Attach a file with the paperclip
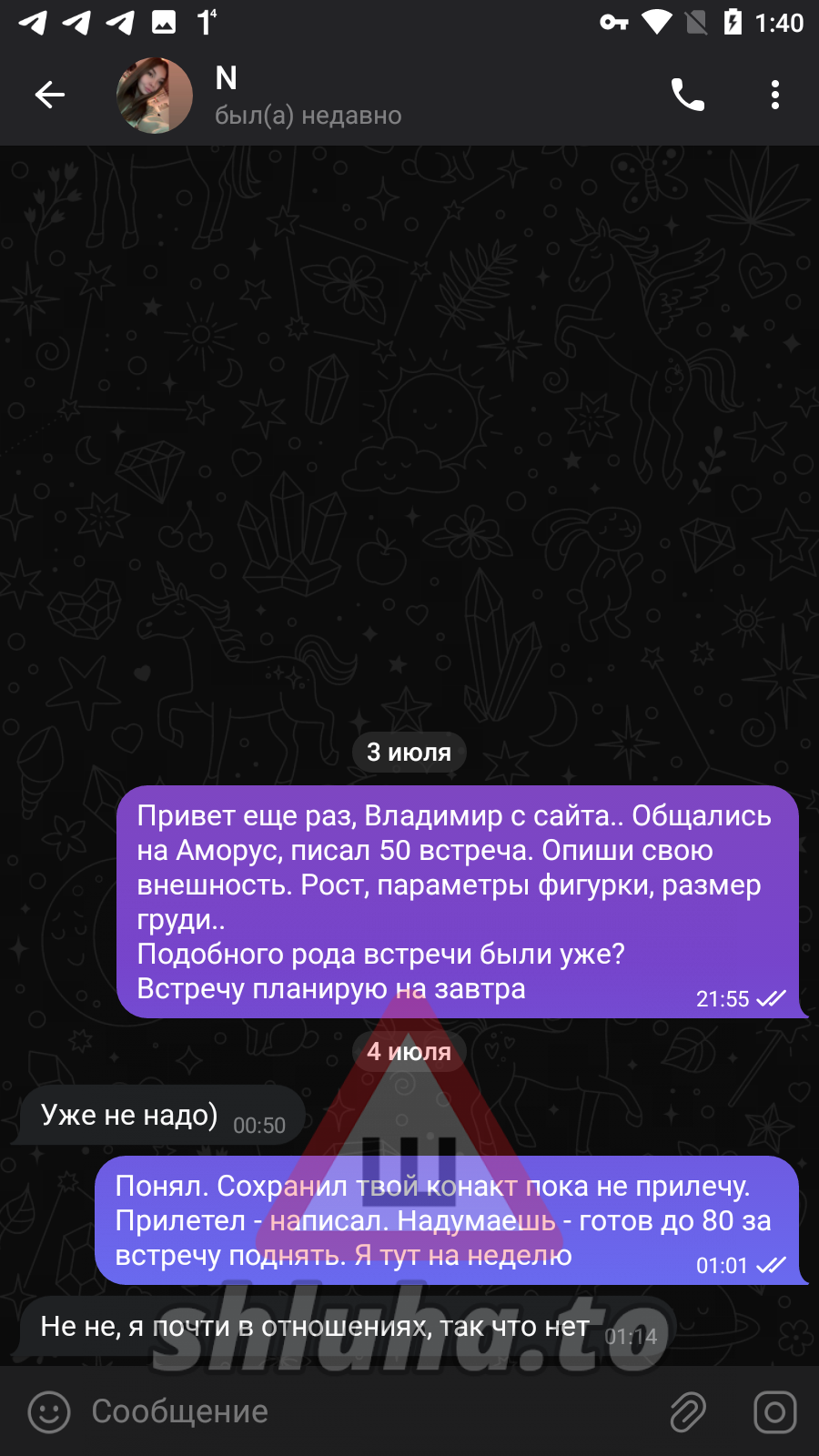The height and width of the screenshot is (1456, 819). pyautogui.click(x=688, y=1412)
